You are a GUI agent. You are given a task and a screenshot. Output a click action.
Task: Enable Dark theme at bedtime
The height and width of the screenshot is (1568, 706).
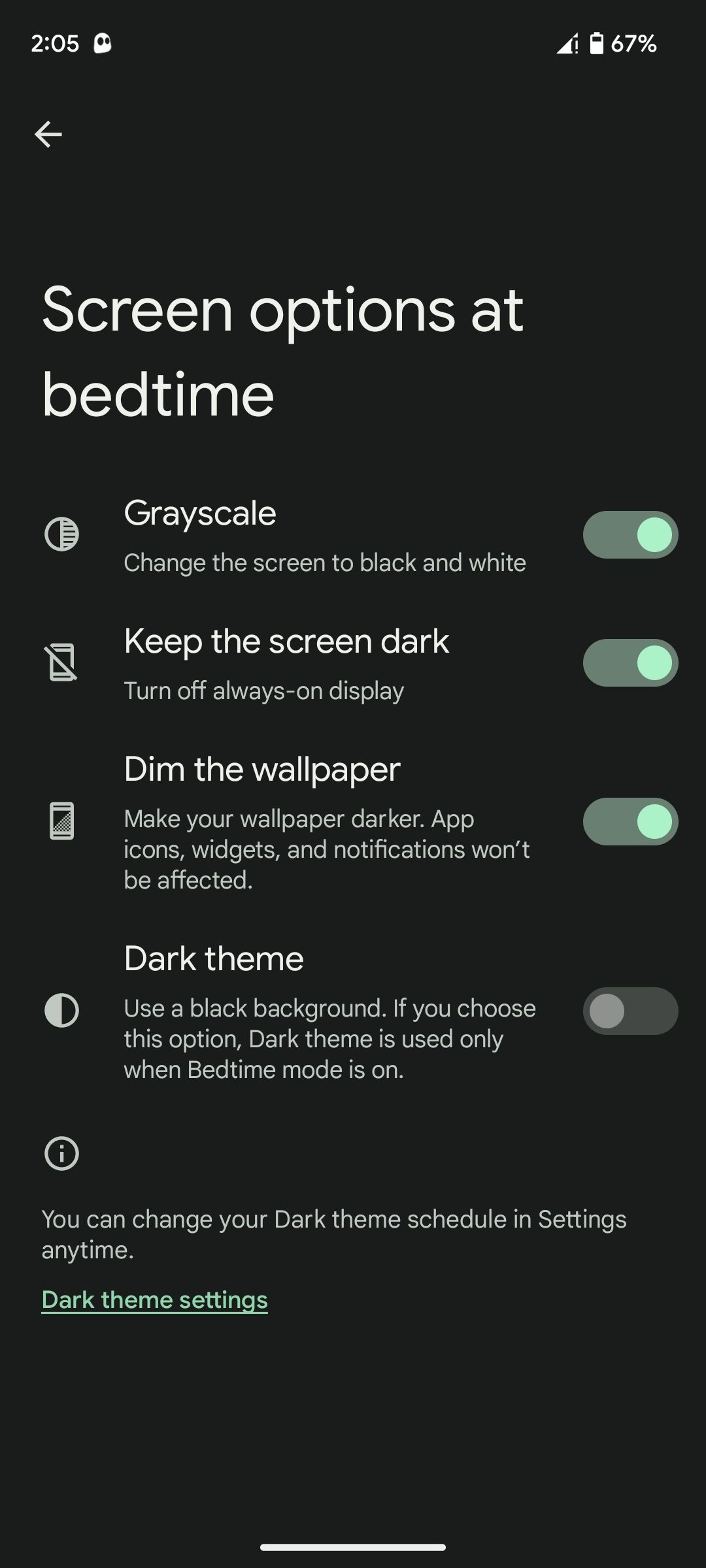pyautogui.click(x=630, y=1011)
